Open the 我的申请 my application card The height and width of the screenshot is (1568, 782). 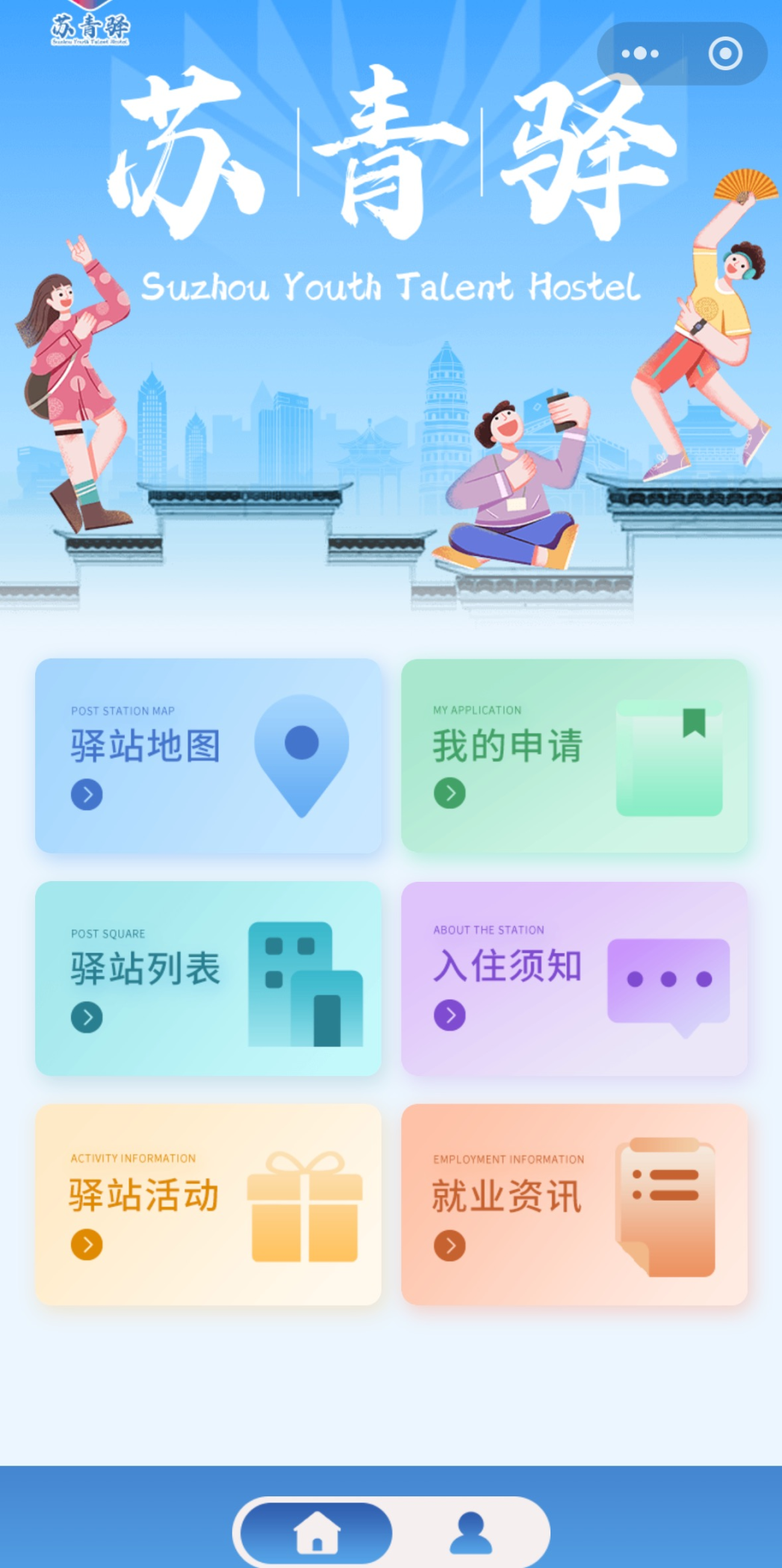coord(574,756)
